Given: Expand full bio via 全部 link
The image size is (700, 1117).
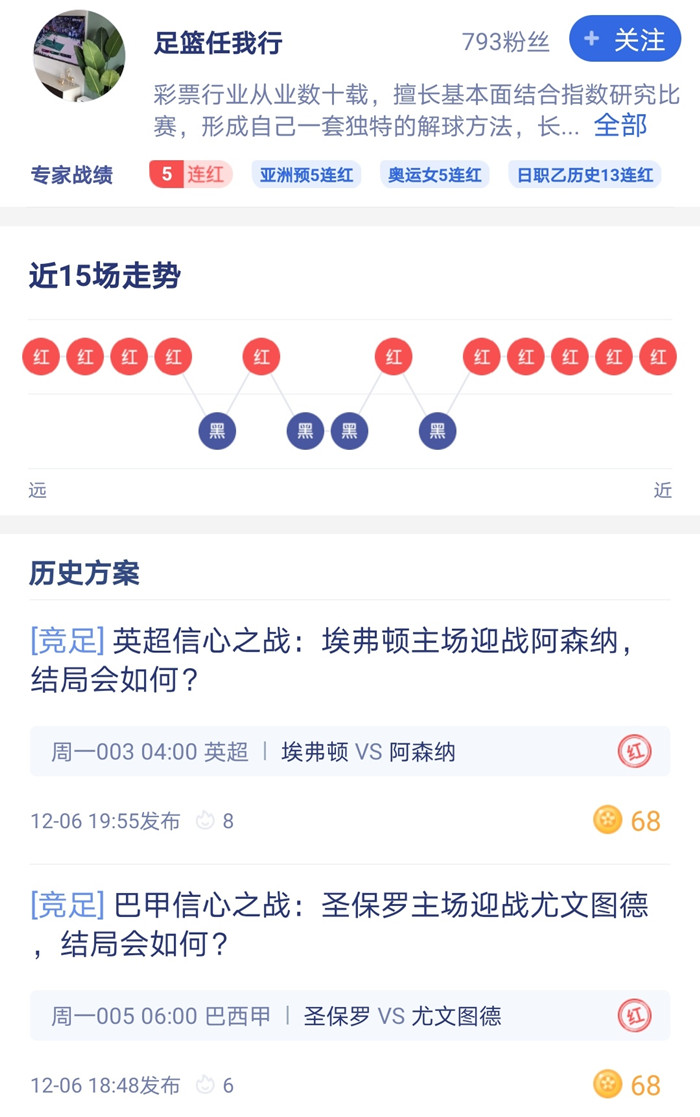Looking at the screenshot, I should (x=620, y=125).
